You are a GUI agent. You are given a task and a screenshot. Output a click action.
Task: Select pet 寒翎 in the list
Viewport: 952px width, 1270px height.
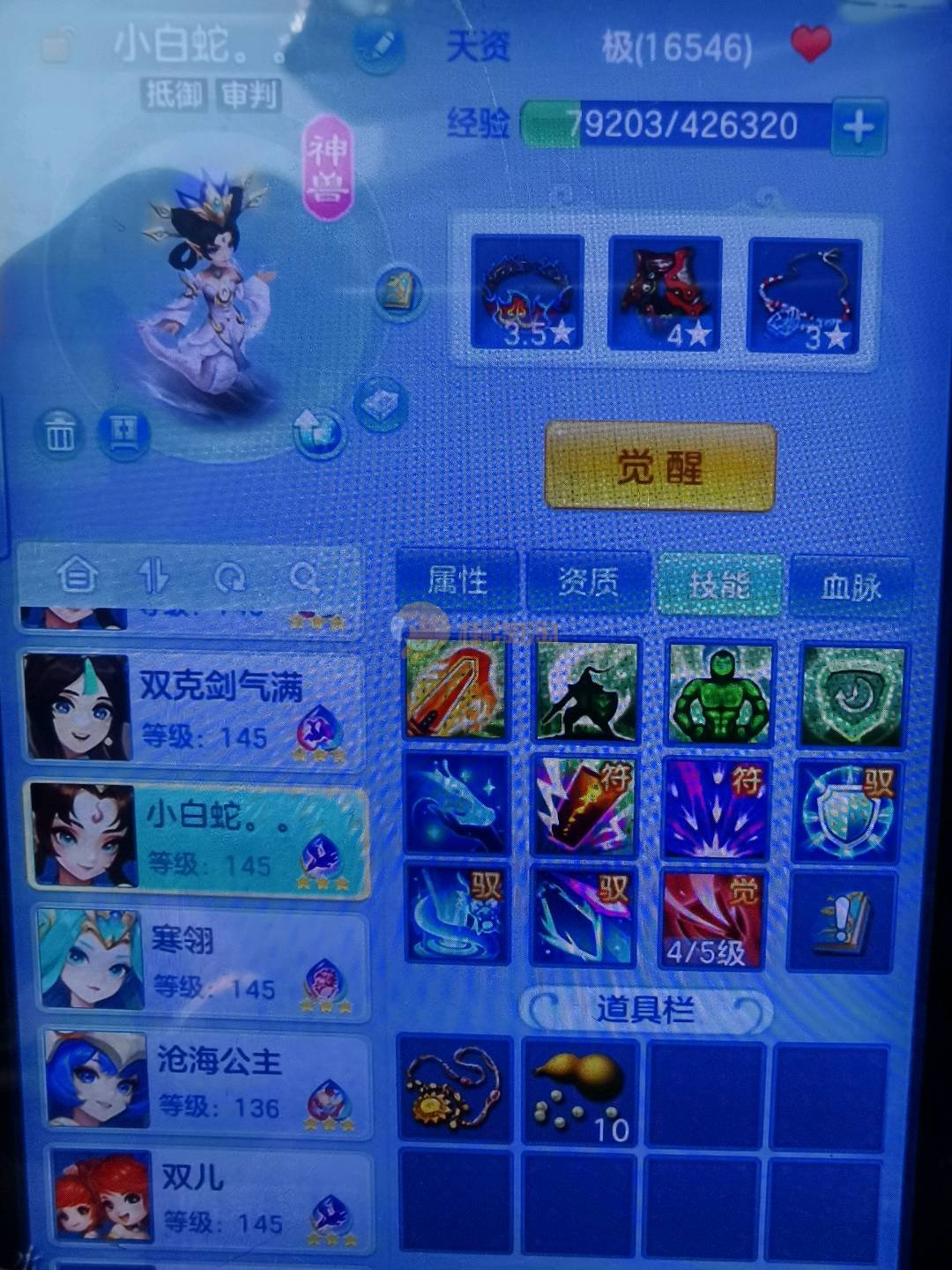(x=199, y=963)
